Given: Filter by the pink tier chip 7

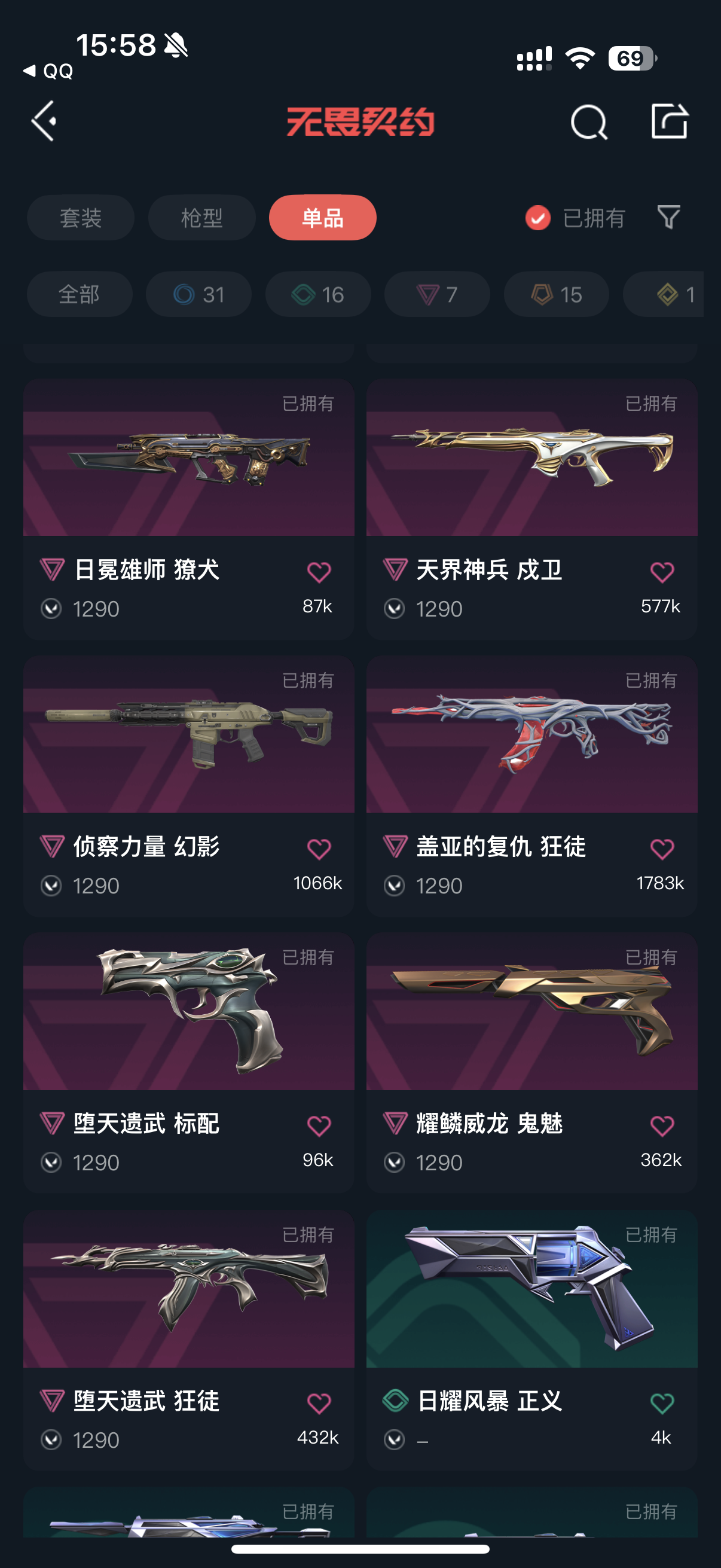Looking at the screenshot, I should pyautogui.click(x=437, y=295).
